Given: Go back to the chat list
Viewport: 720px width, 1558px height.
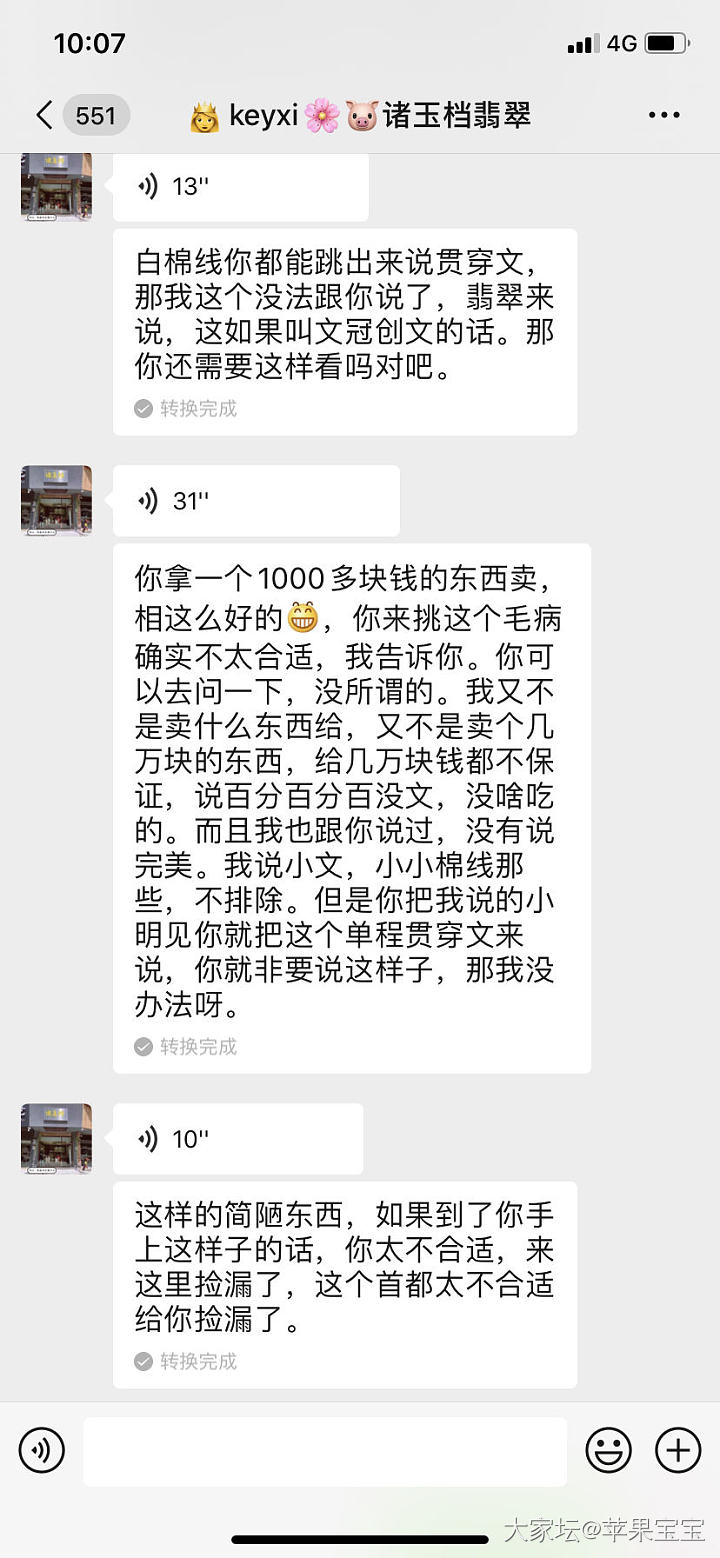Looking at the screenshot, I should [44, 116].
